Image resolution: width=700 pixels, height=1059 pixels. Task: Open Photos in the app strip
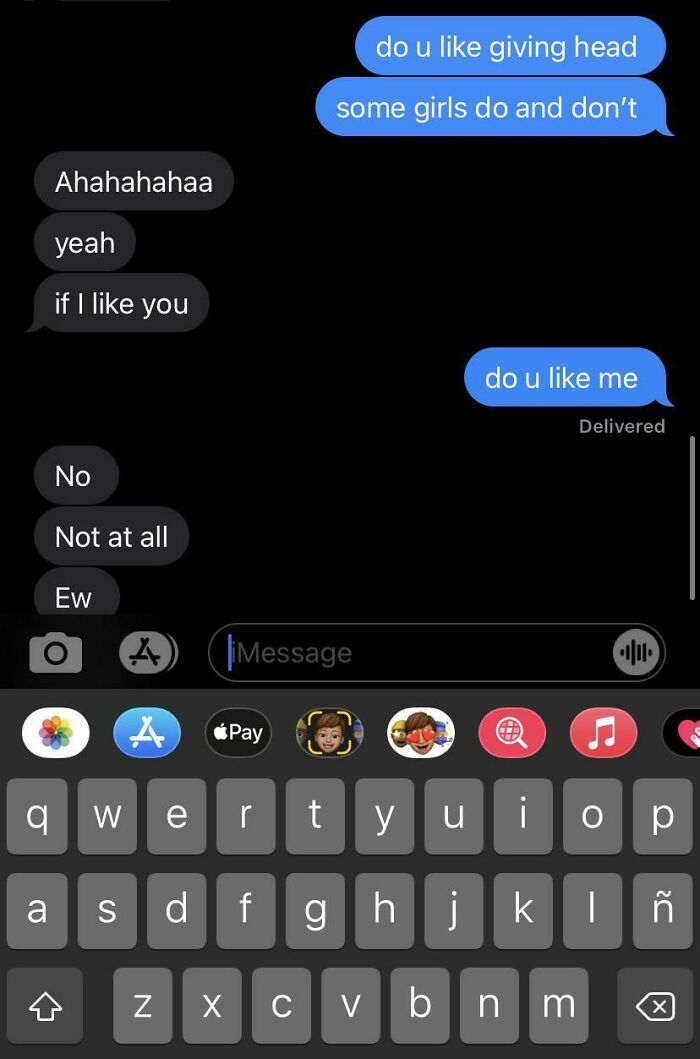click(55, 733)
